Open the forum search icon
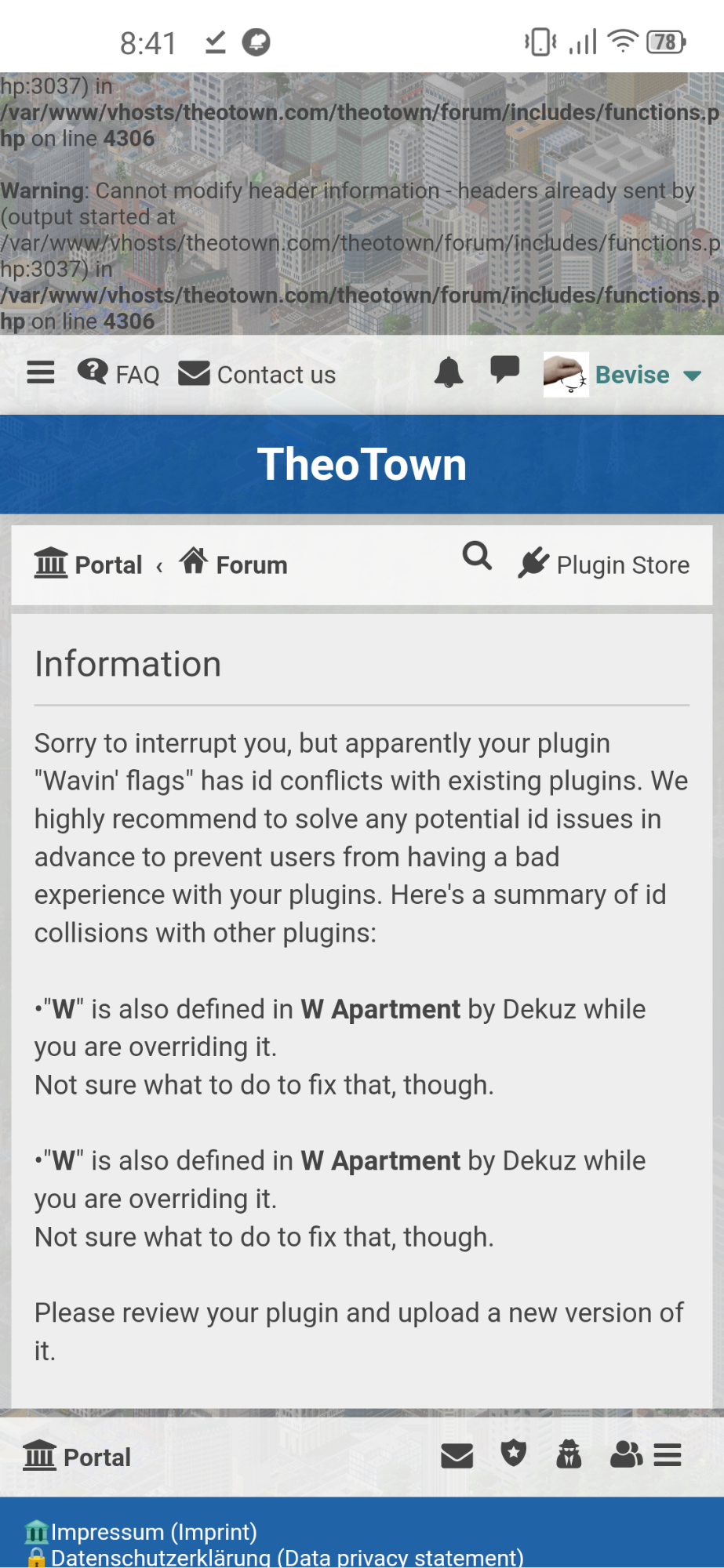This screenshot has height=1568, width=724. pyautogui.click(x=477, y=556)
